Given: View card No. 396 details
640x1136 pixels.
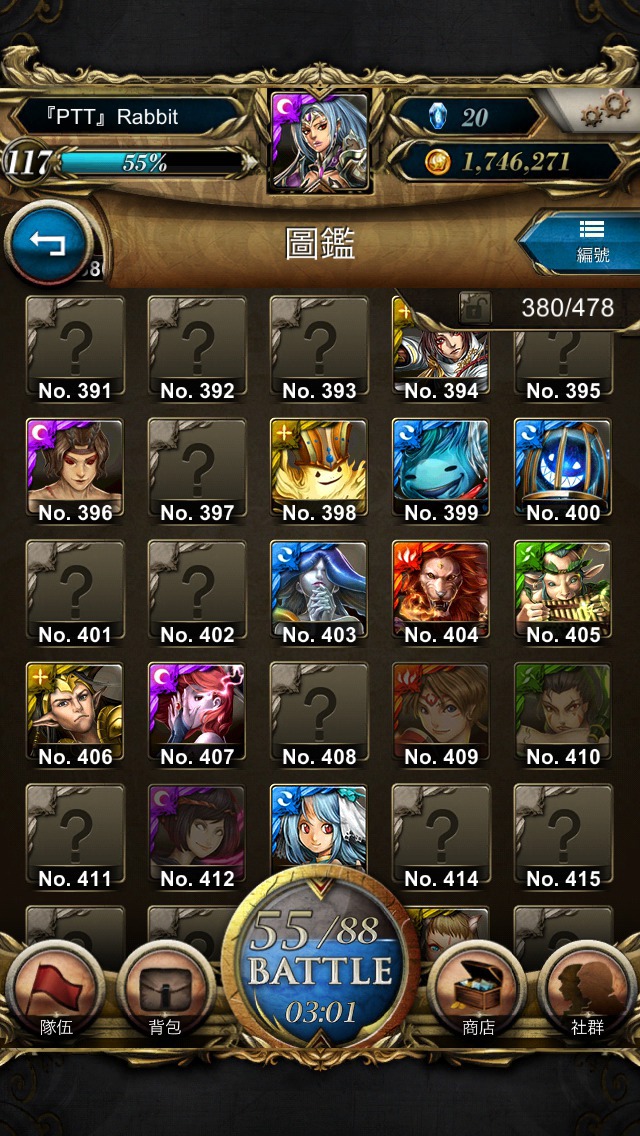Looking at the screenshot, I should [x=75, y=468].
